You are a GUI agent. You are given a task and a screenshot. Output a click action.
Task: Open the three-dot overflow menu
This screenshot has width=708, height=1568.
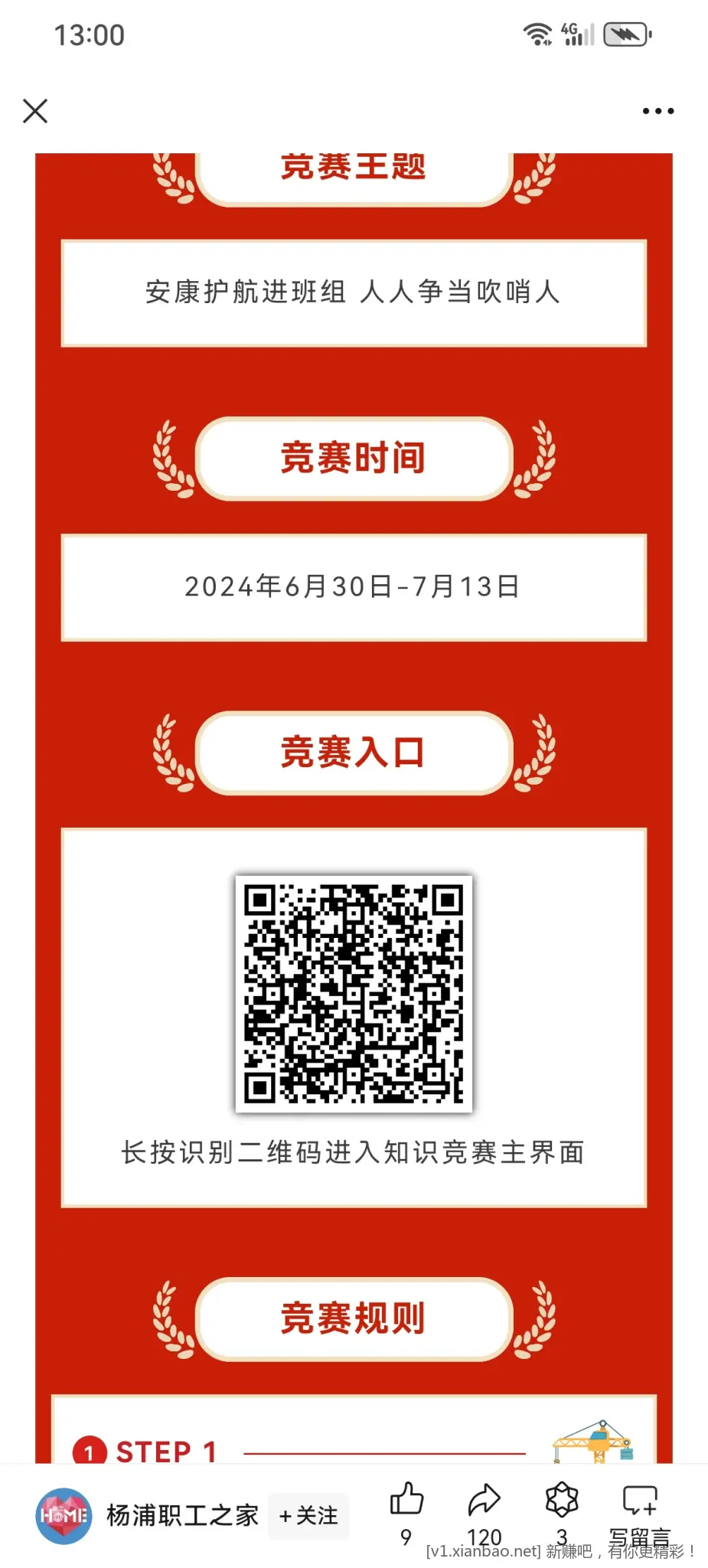click(657, 111)
